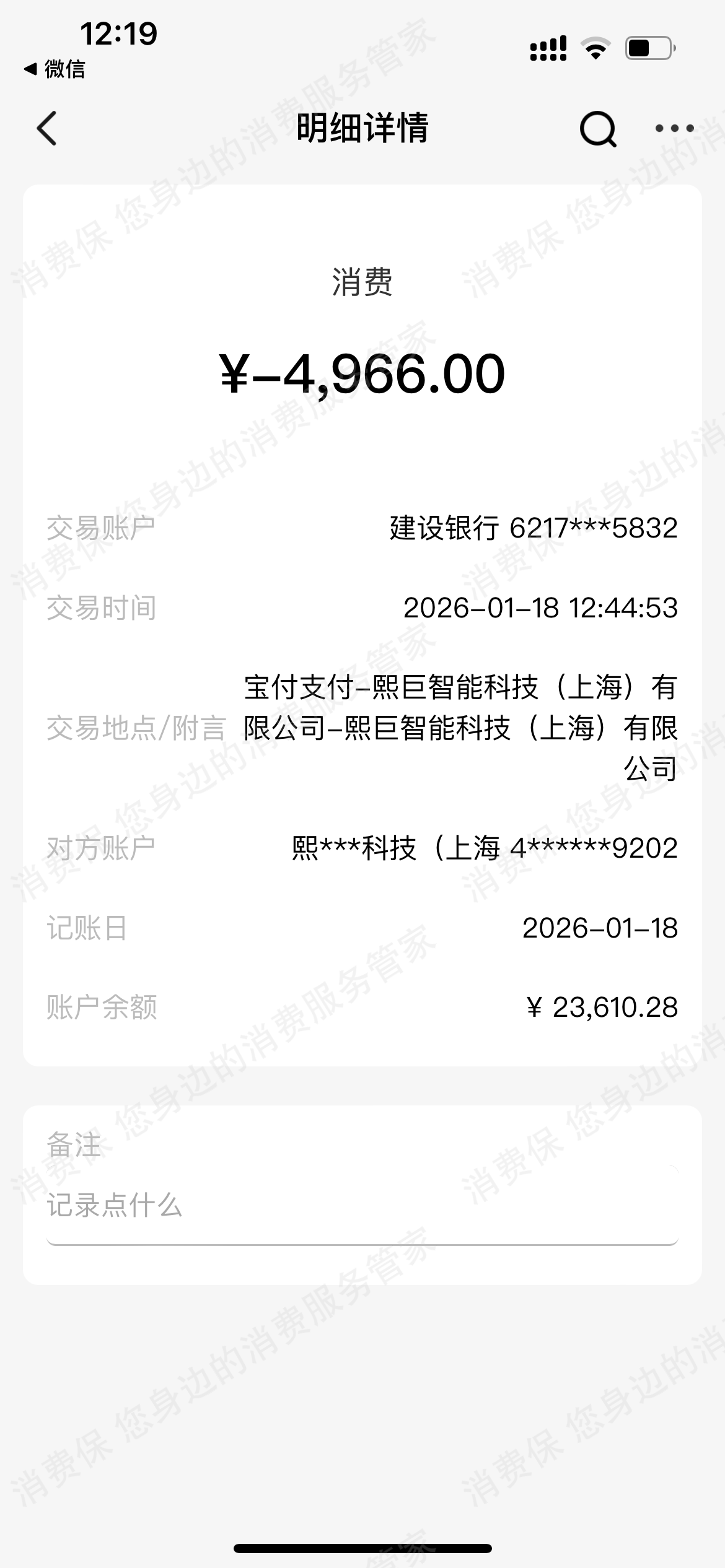This screenshot has width=725, height=1568.
Task: Tap the cellular signal icon
Action: pos(548,48)
